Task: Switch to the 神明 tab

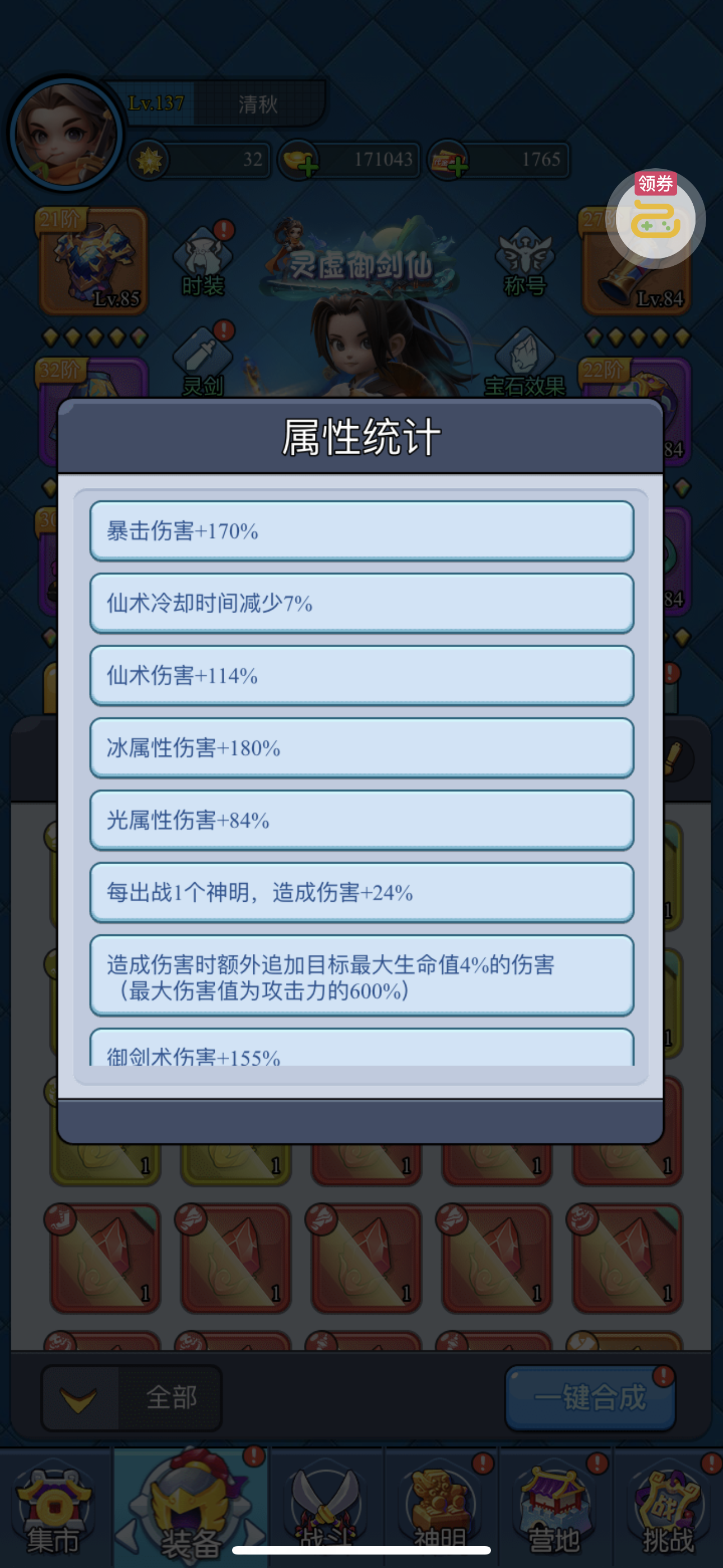Action: pyautogui.click(x=439, y=1509)
